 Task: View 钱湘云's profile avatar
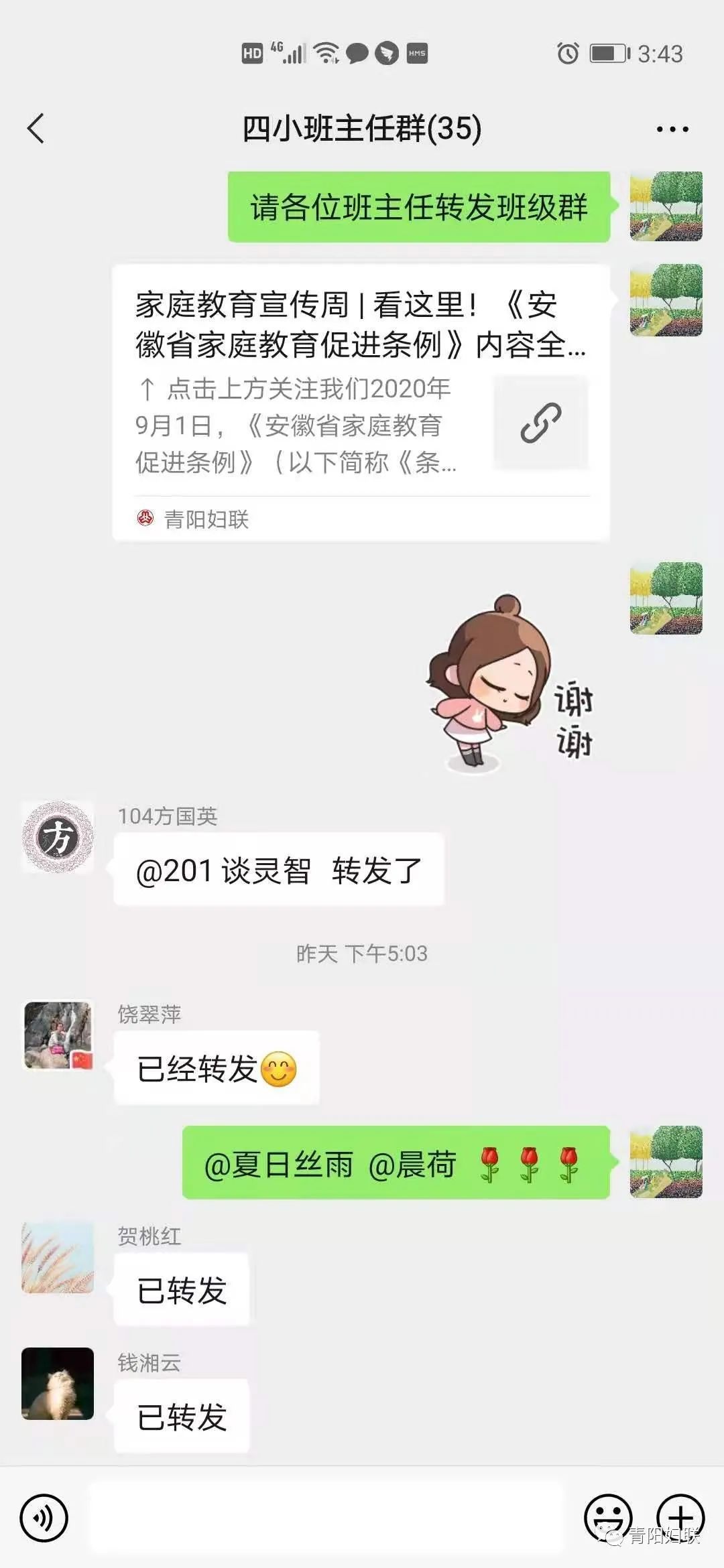tap(58, 1384)
